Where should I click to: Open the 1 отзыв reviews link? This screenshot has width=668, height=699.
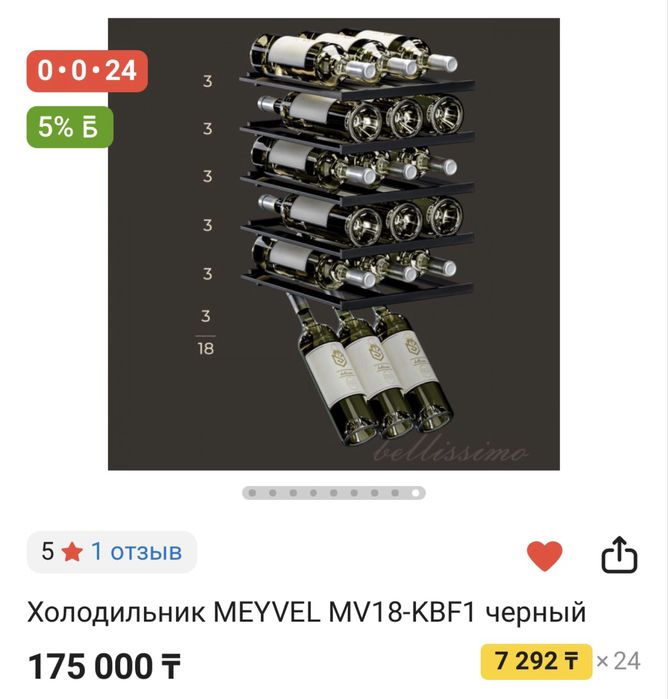pos(136,551)
